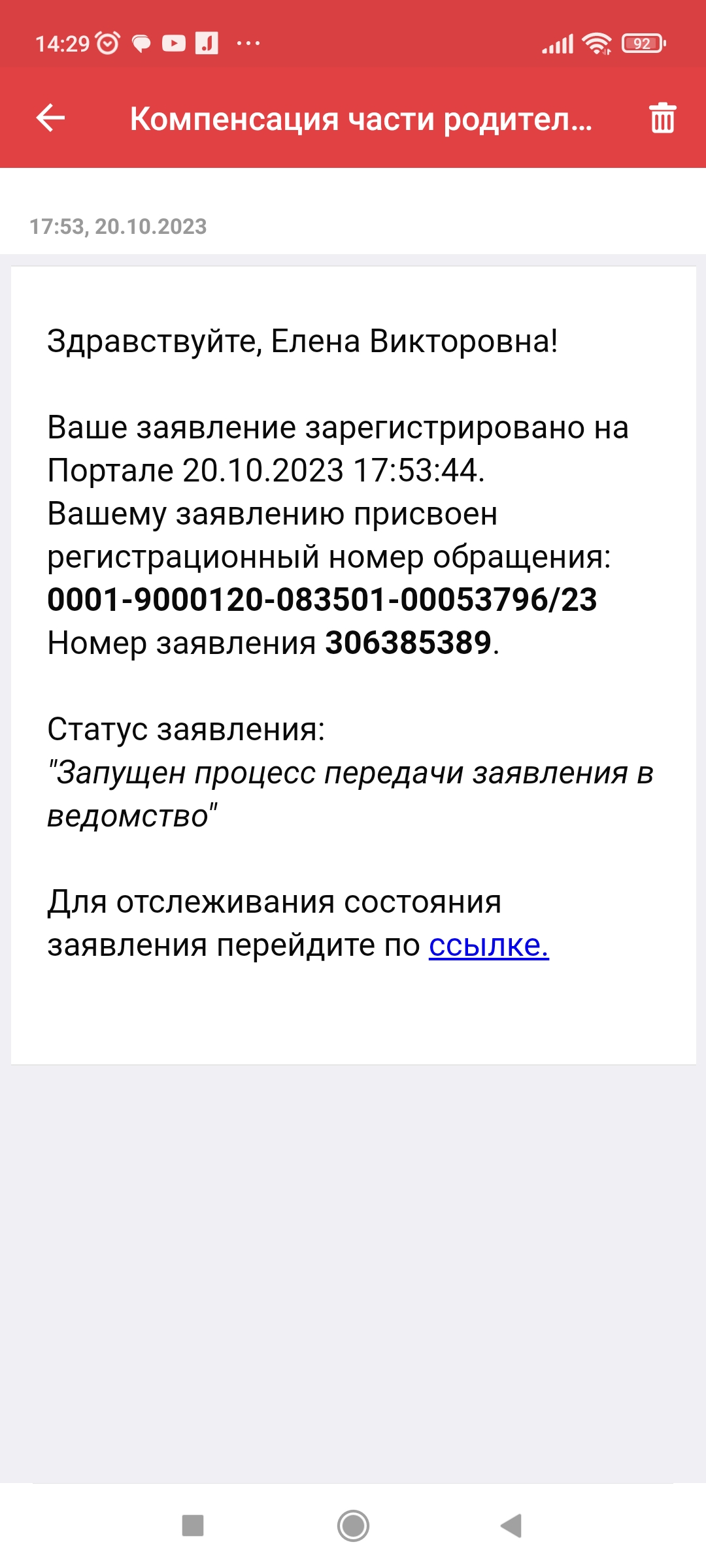Open recent apps with the square button

click(193, 1526)
